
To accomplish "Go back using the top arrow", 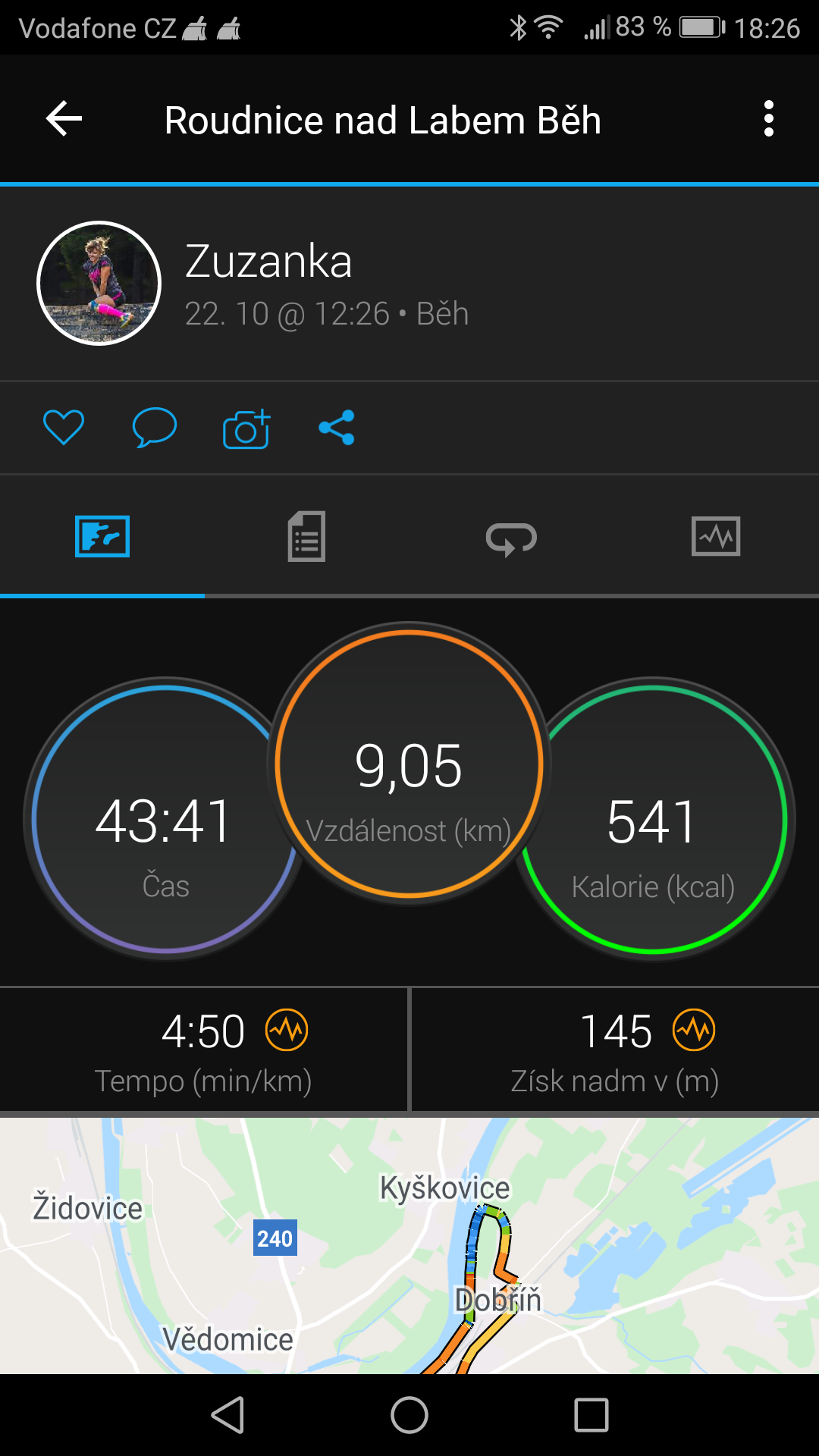I will coord(64,119).
